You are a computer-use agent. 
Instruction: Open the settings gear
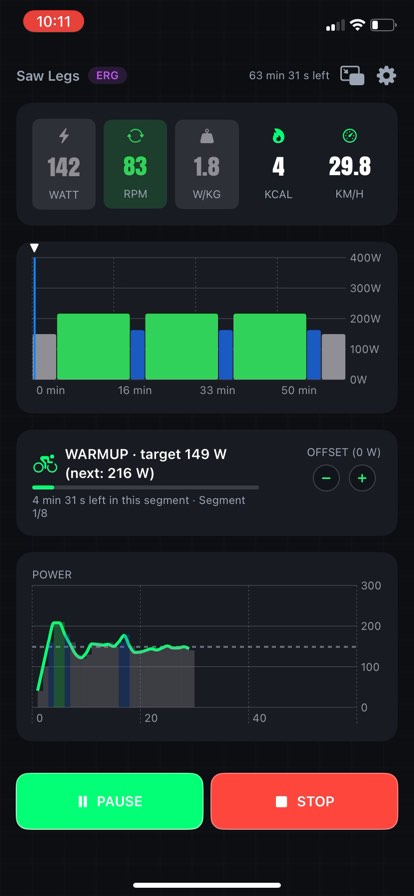[x=387, y=75]
